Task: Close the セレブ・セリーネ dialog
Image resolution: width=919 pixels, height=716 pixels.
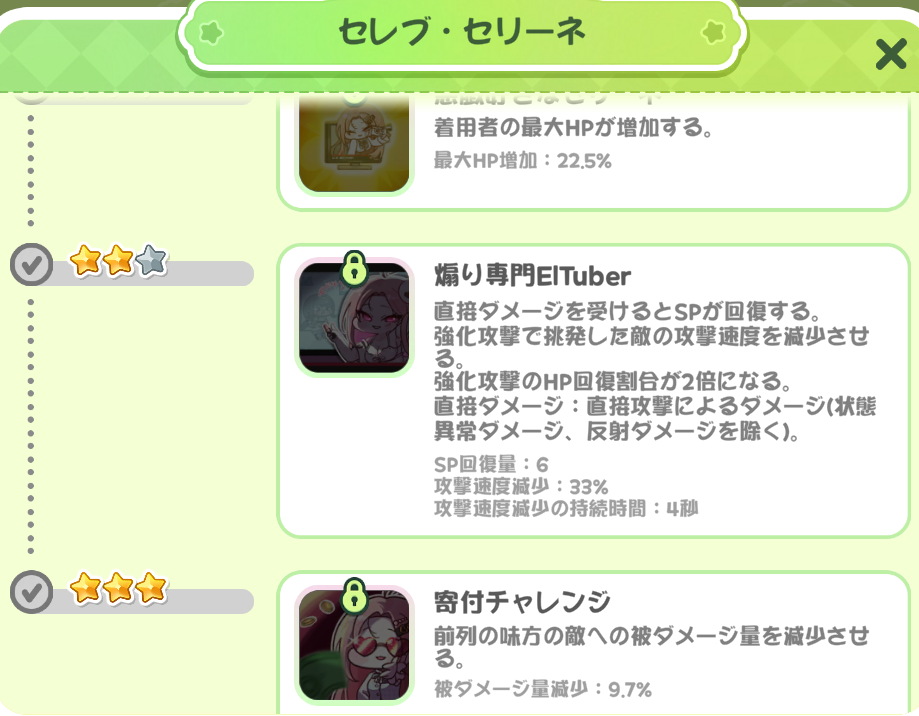Action: pyautogui.click(x=890, y=54)
